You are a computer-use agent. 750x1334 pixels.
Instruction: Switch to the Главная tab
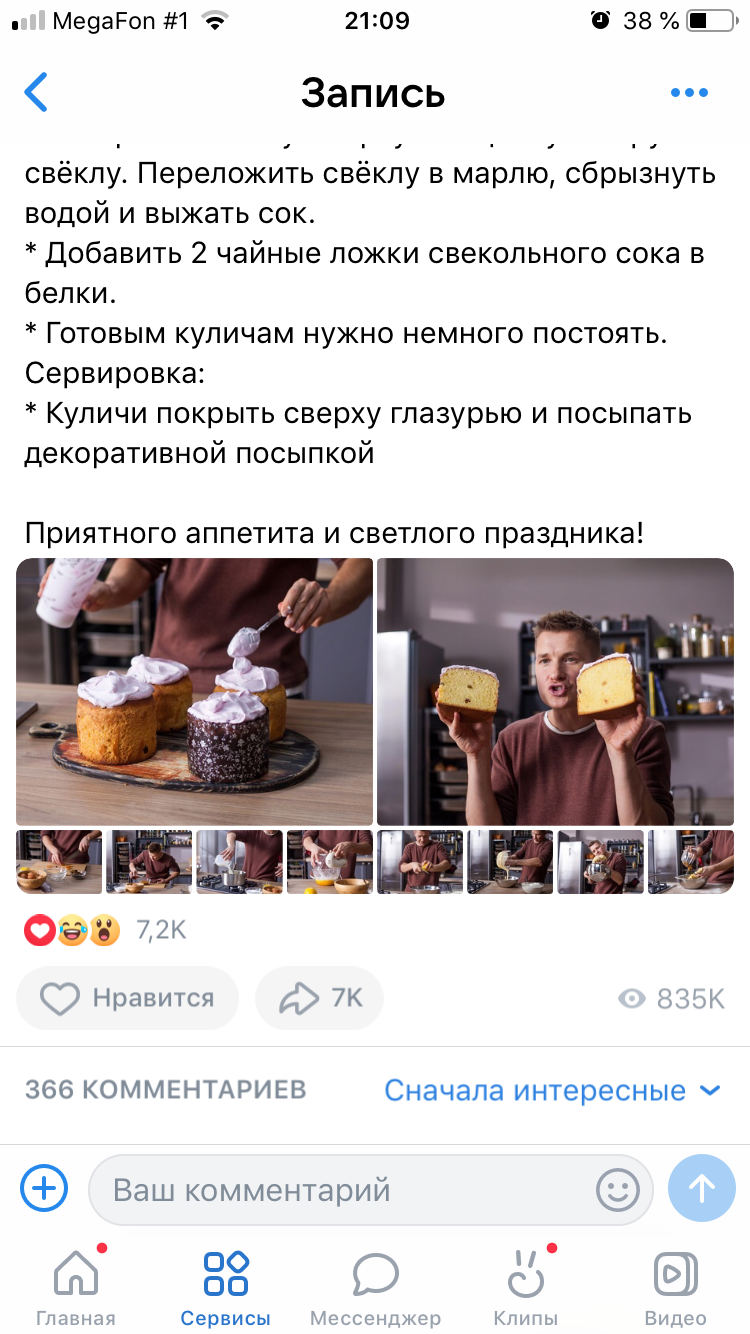coord(75,1288)
